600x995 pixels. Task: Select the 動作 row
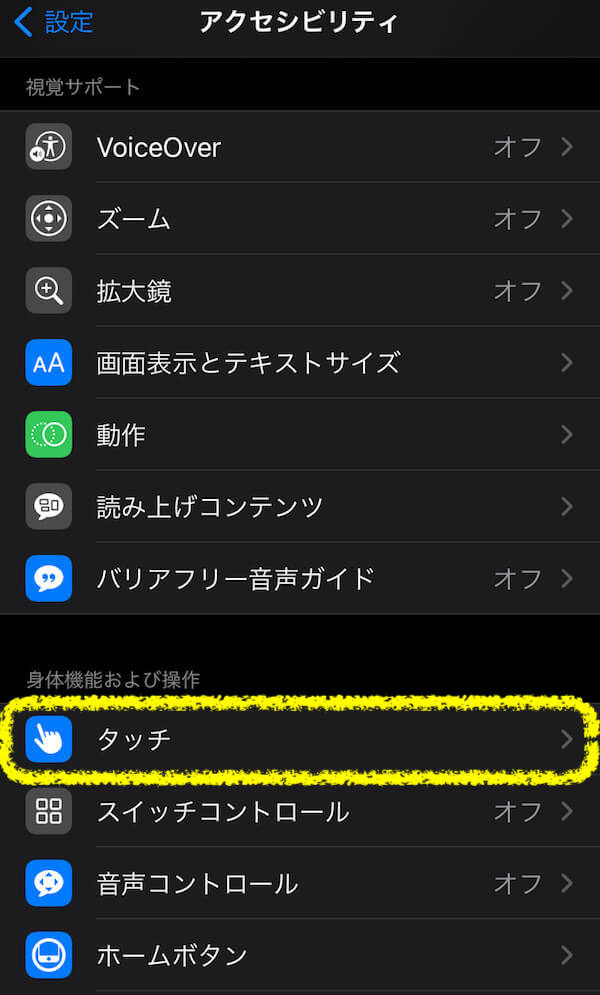click(x=300, y=434)
